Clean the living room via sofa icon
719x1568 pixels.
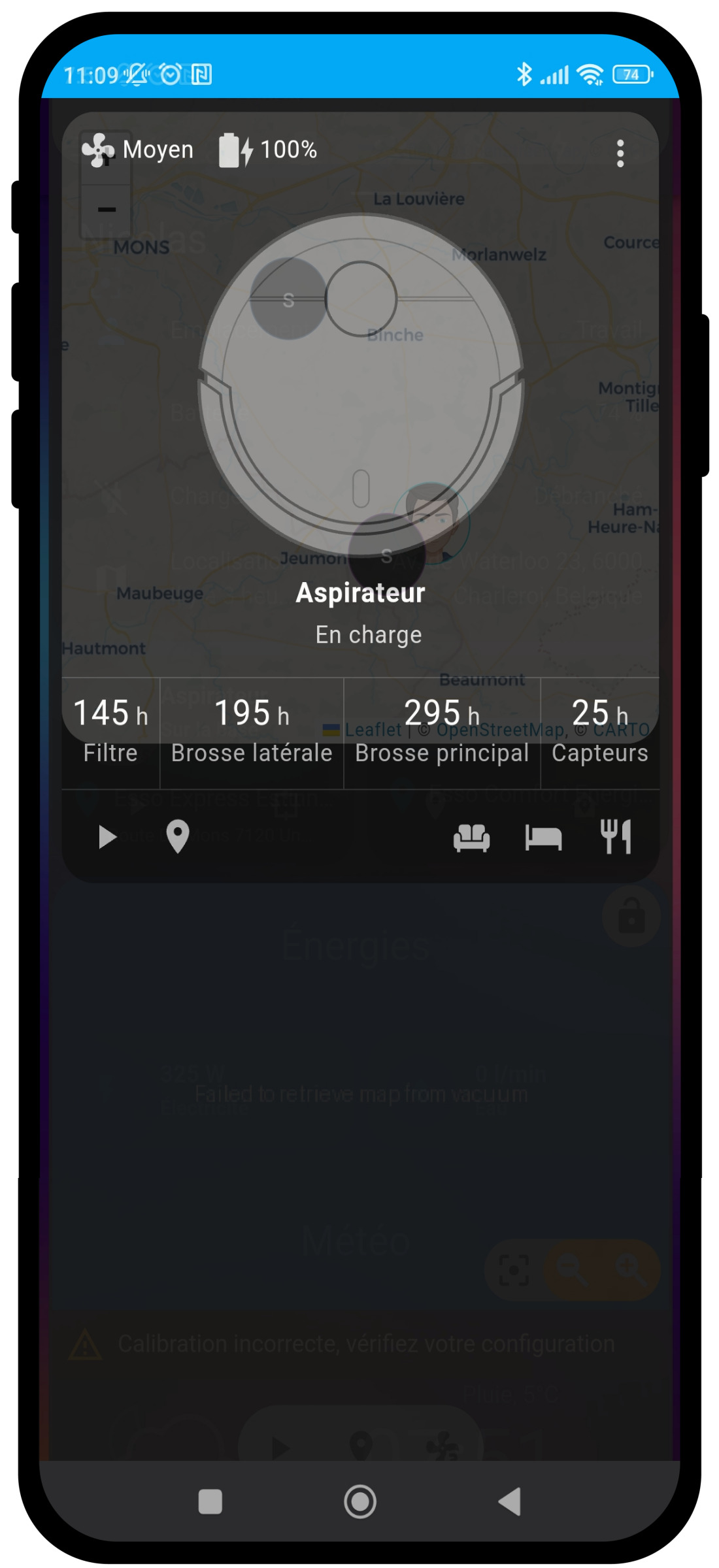tap(471, 838)
